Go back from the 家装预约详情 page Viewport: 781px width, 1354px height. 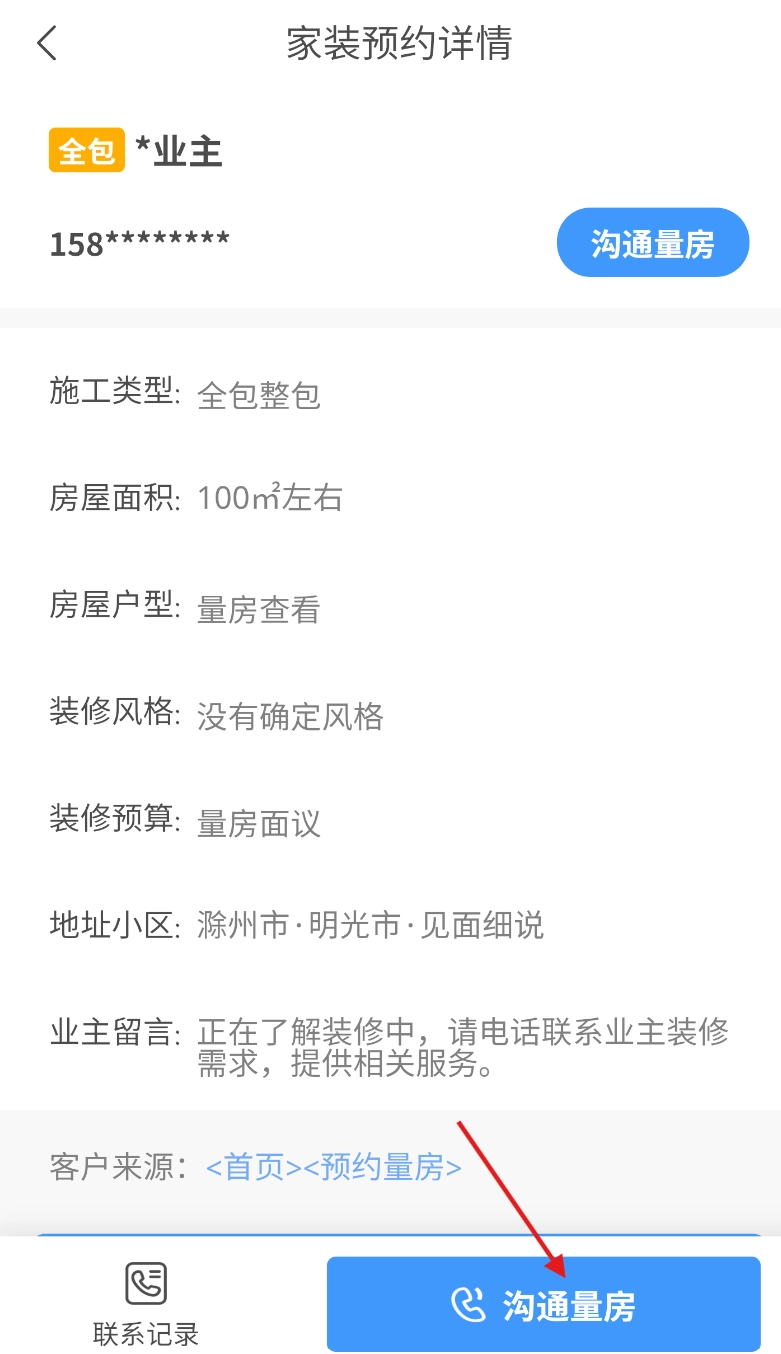click(x=47, y=44)
